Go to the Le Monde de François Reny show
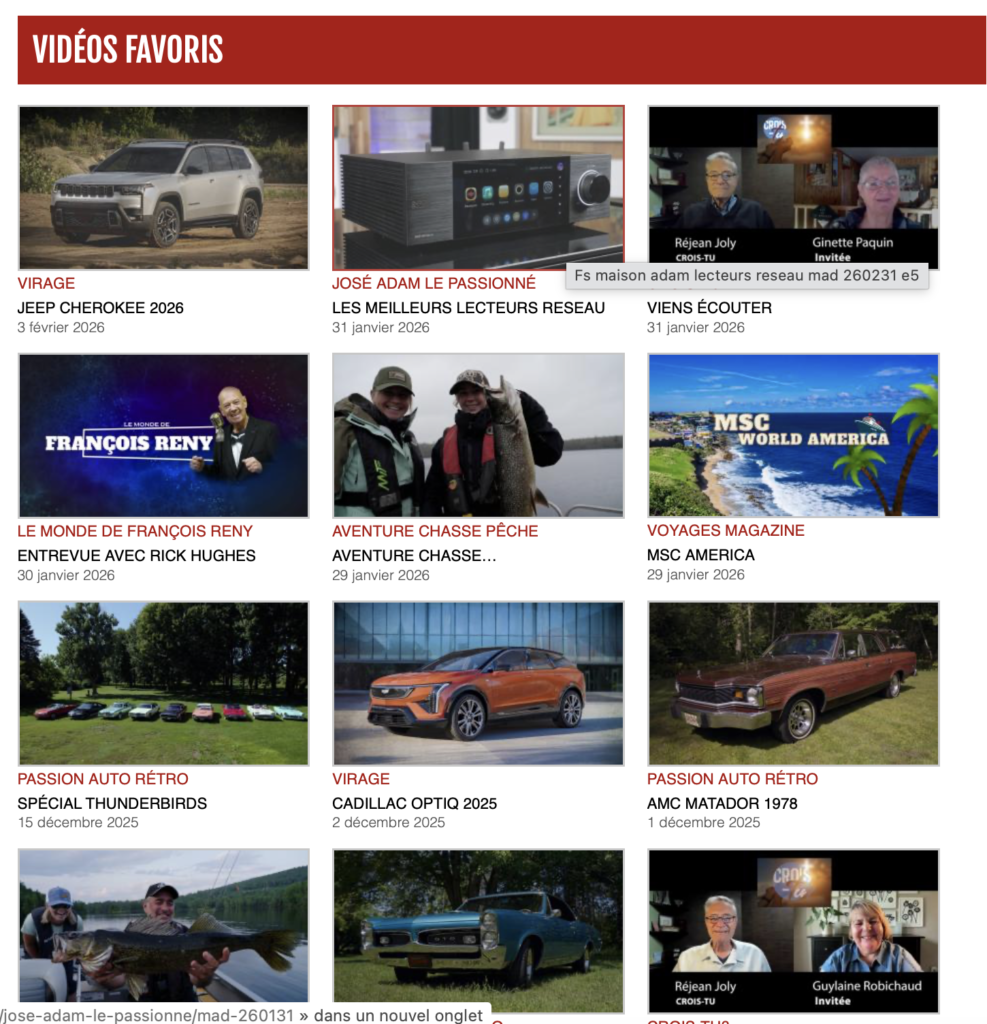This screenshot has height=1024, width=987. click(135, 531)
